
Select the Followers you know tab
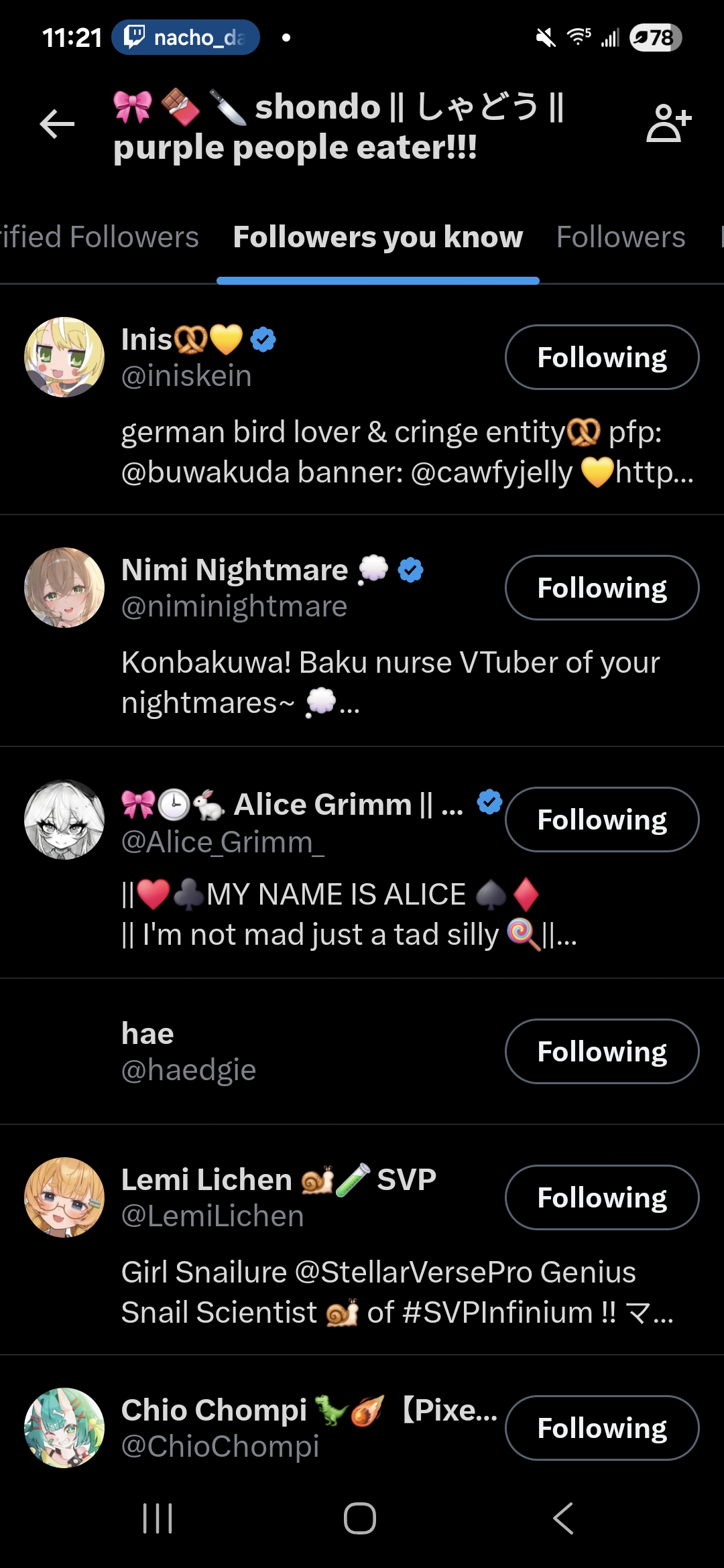377,237
